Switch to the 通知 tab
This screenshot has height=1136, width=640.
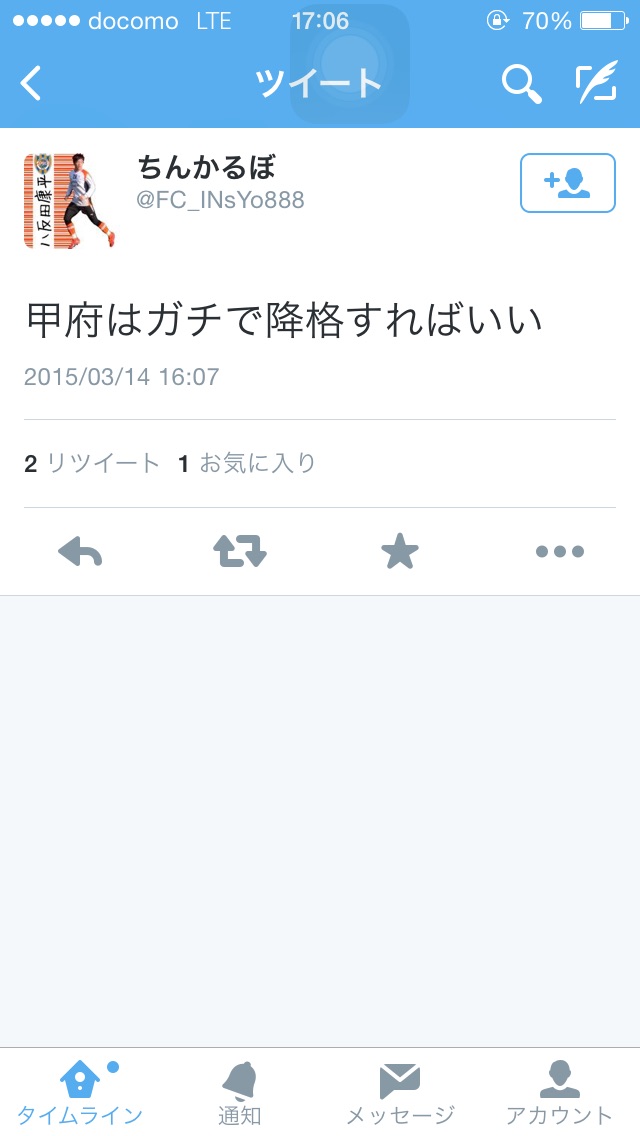click(240, 1093)
